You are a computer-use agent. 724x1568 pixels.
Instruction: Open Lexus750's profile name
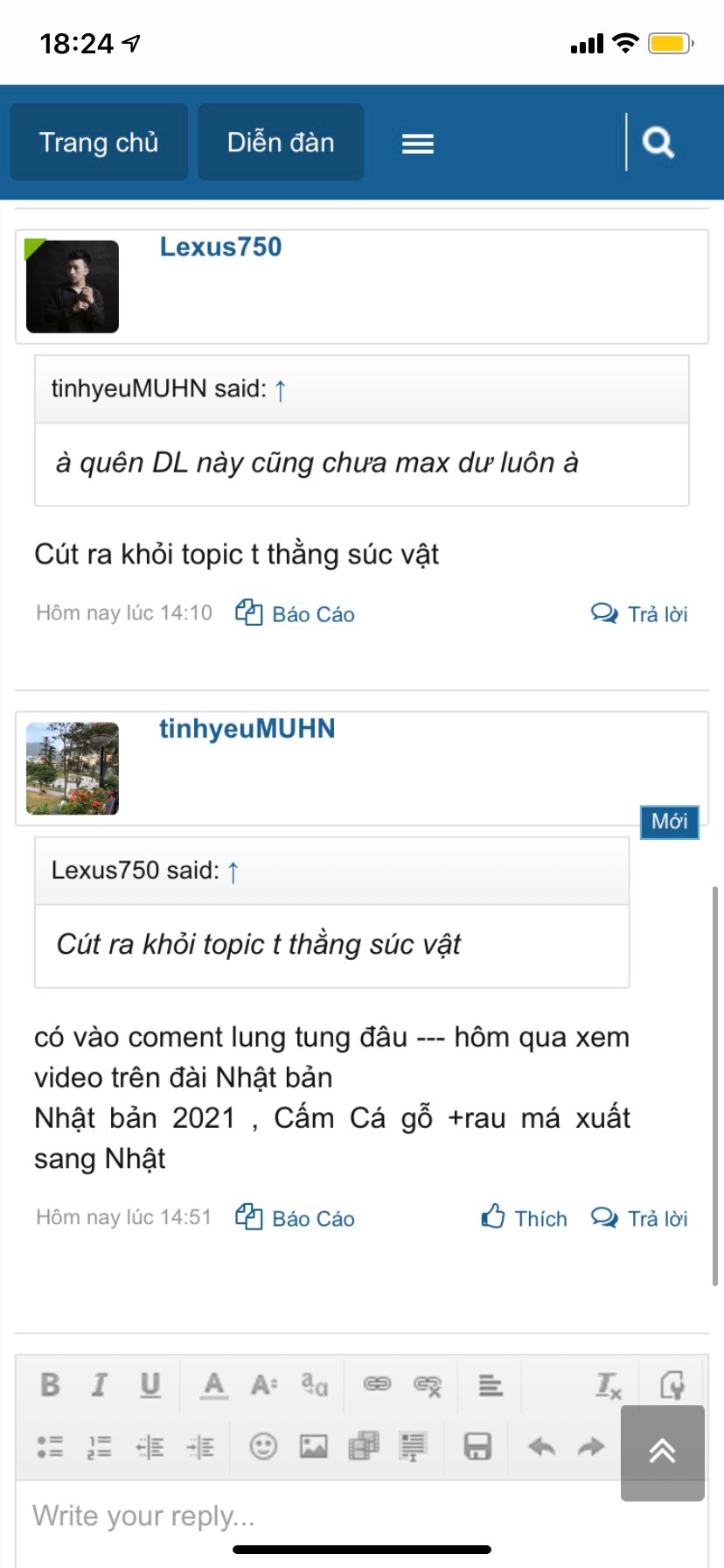pos(220,247)
